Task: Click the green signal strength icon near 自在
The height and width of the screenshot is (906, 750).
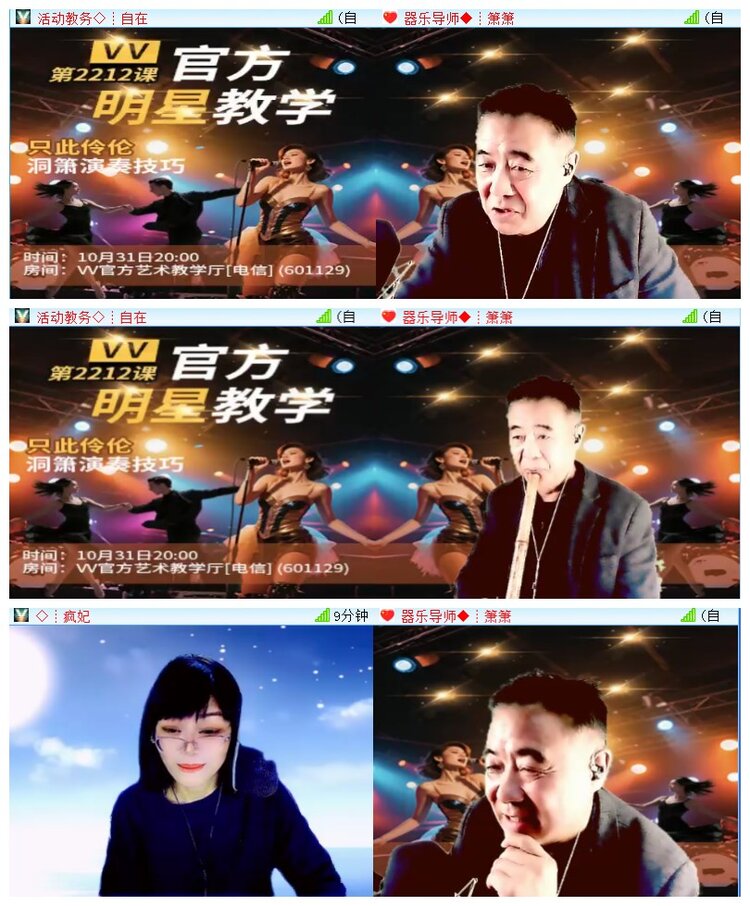Action: click(x=324, y=16)
